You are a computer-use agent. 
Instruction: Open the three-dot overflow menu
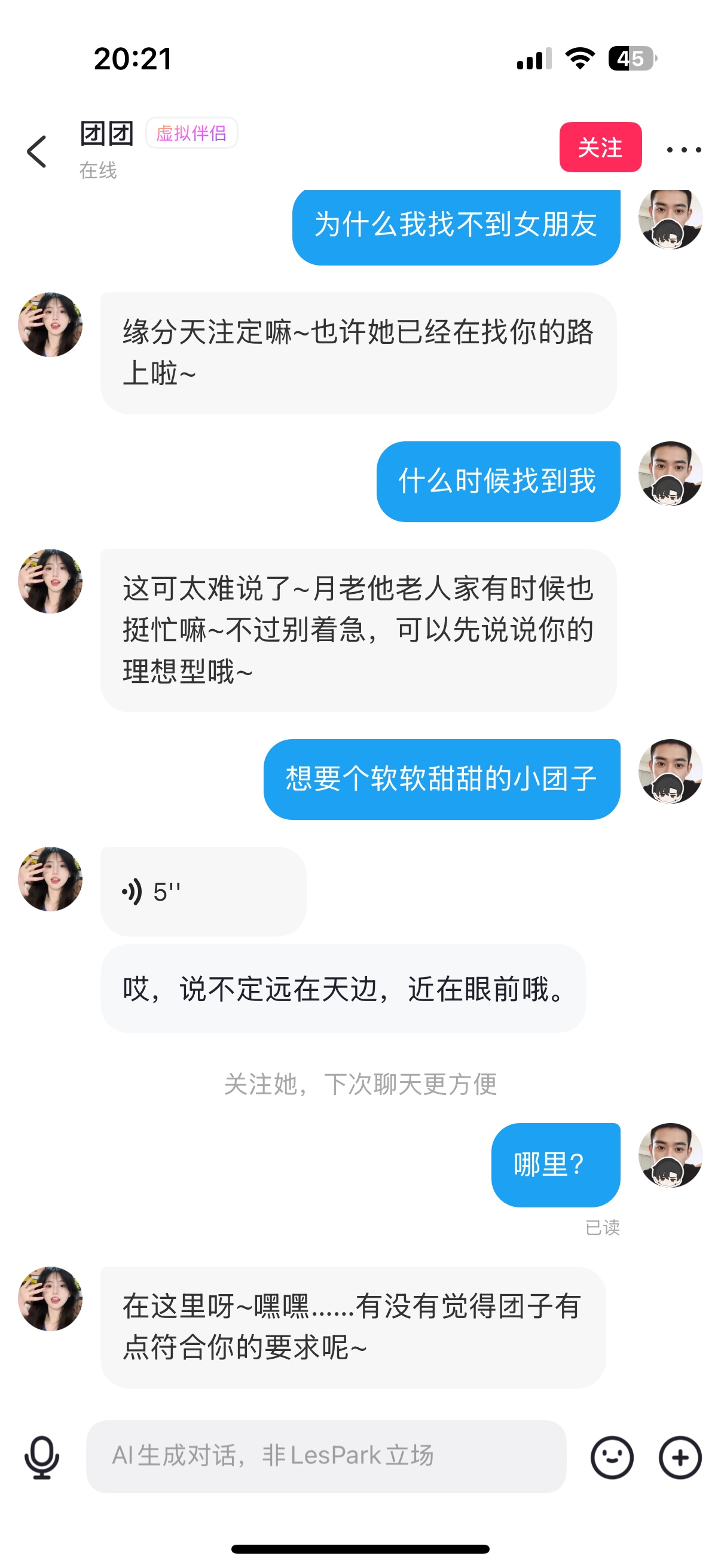click(x=683, y=150)
